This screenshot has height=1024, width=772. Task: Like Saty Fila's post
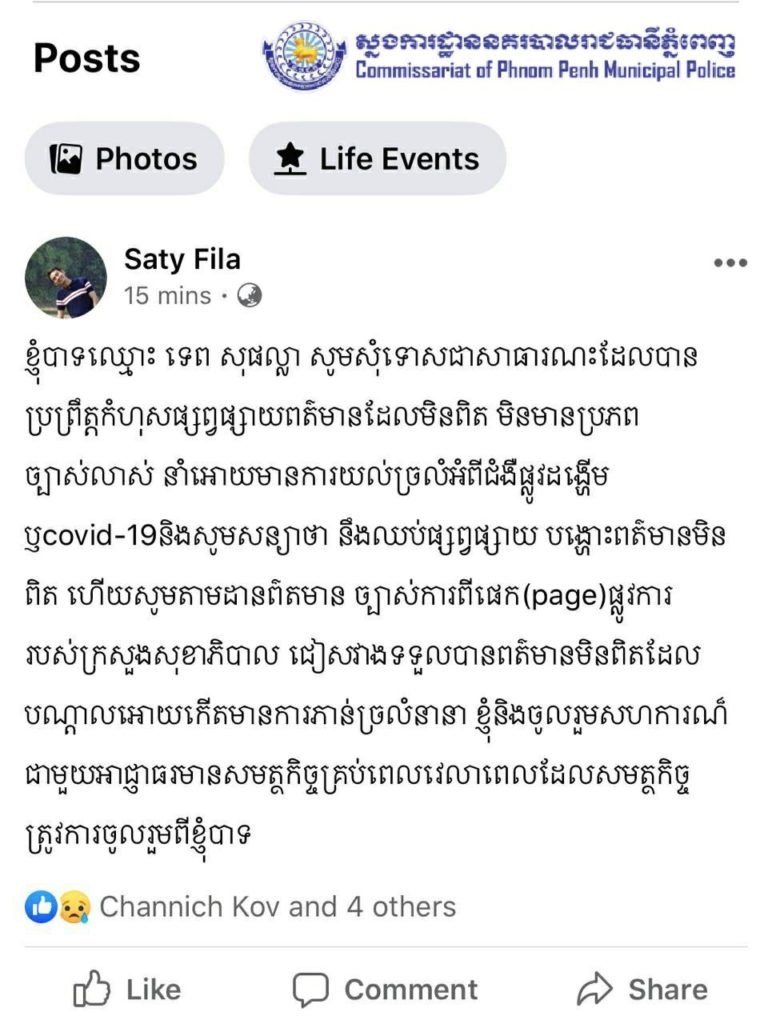127,989
